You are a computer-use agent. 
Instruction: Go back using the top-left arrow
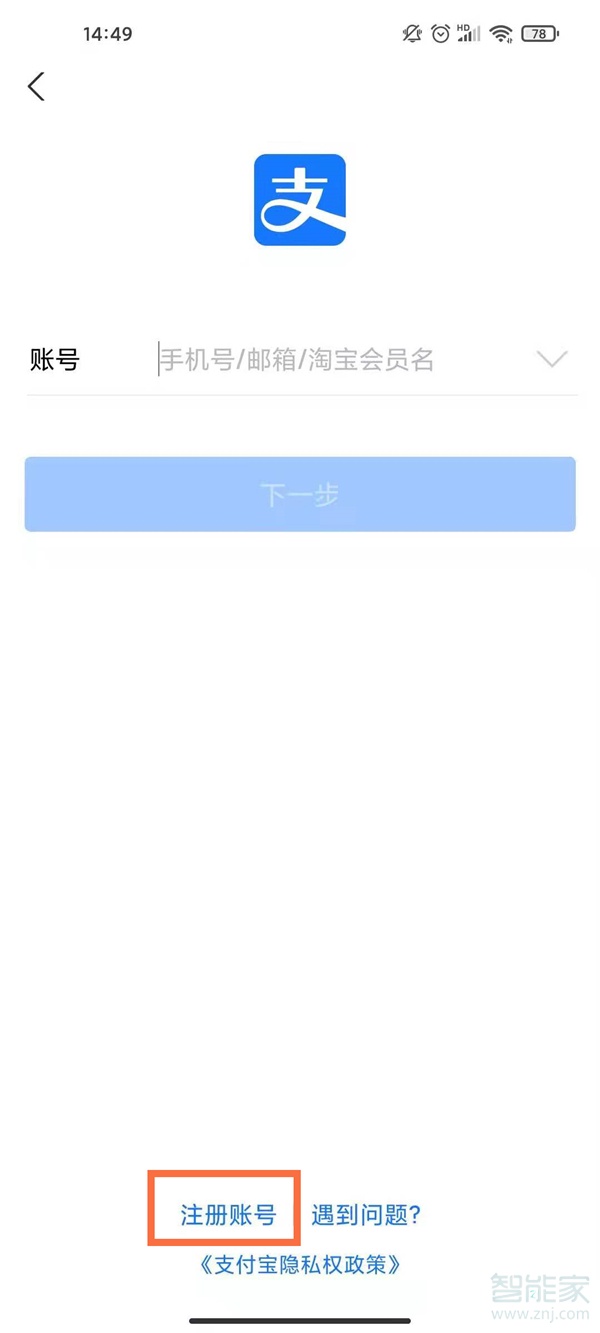[x=37, y=87]
